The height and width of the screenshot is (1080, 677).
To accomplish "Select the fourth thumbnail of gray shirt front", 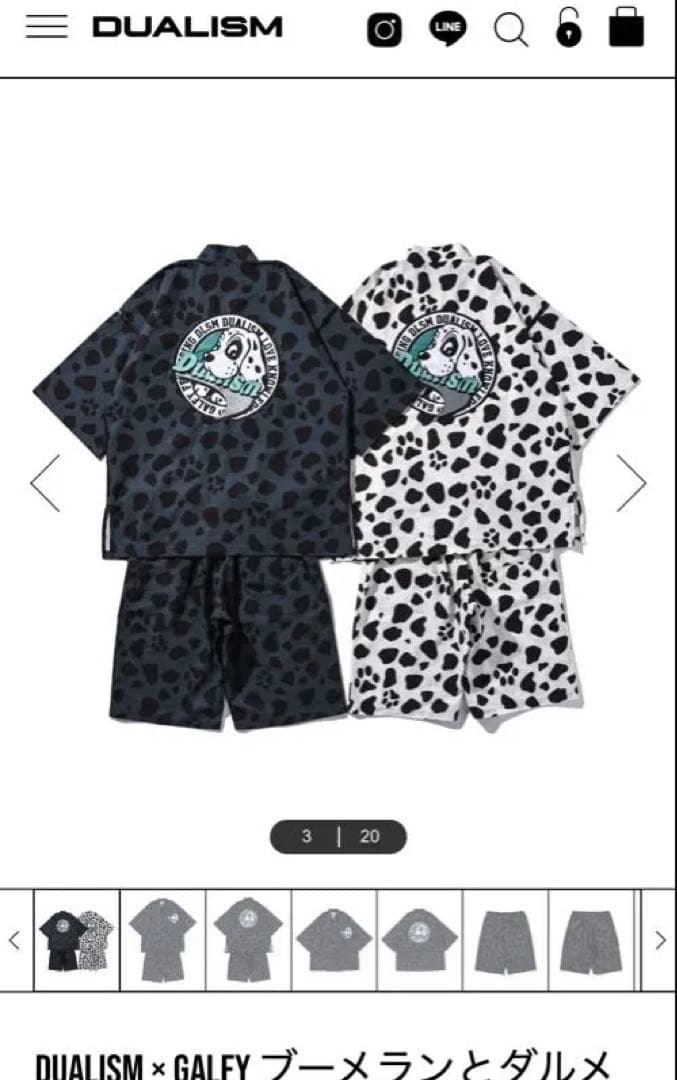I will click(x=334, y=940).
